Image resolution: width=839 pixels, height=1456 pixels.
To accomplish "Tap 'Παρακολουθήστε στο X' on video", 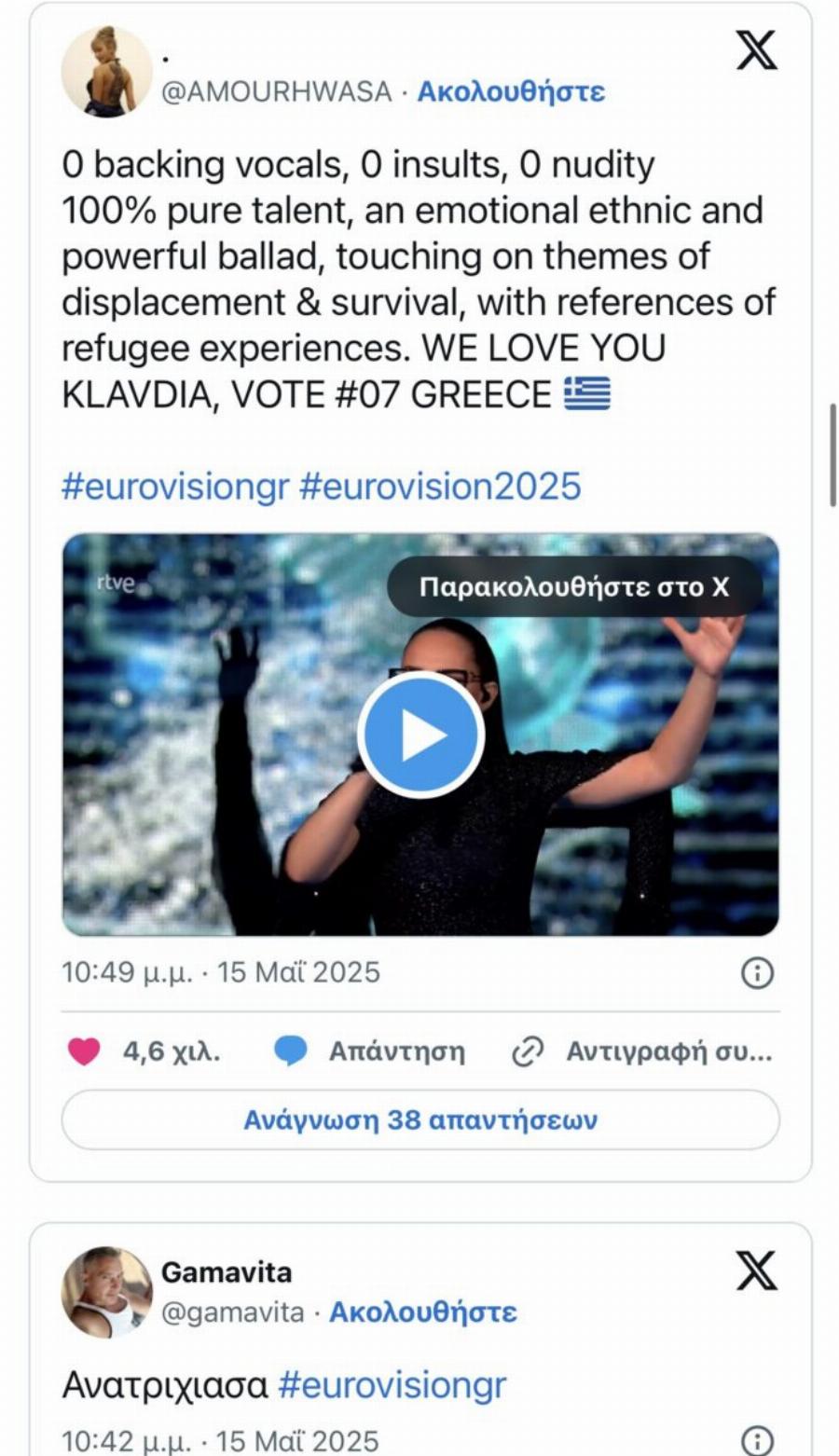I will pos(574,587).
